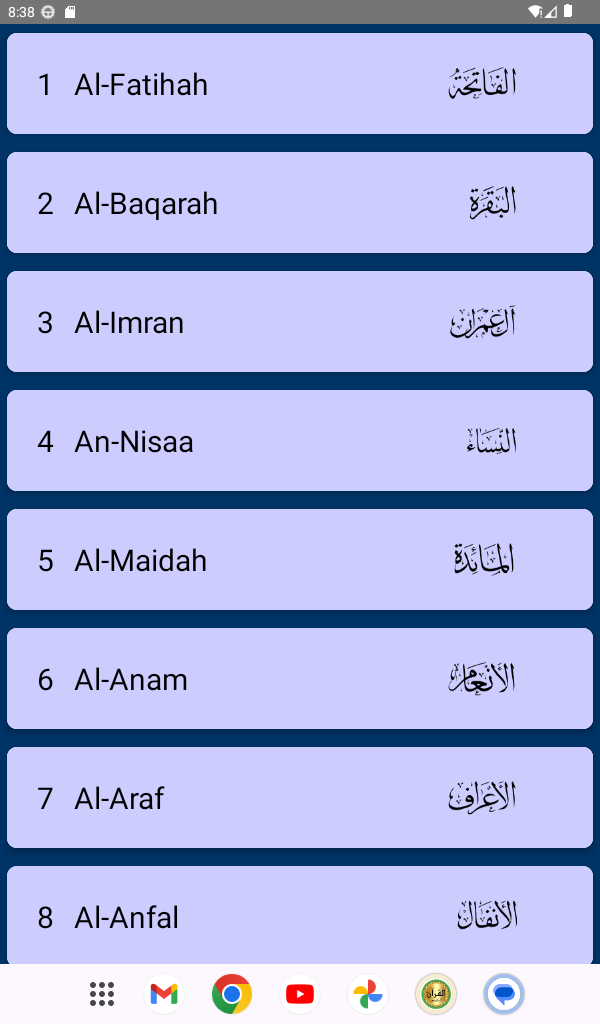This screenshot has height=1024, width=600.
Task: Select surah 8 Al-Anfal
Action: click(300, 915)
